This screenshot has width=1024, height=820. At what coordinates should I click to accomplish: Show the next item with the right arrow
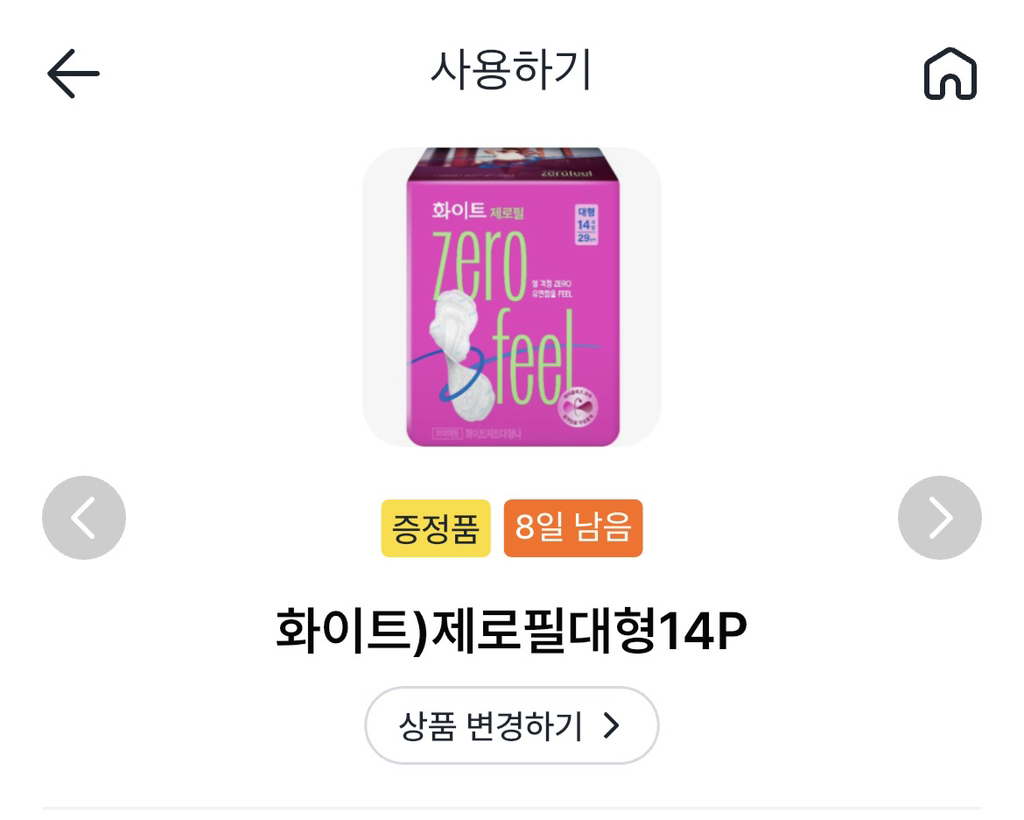pyautogui.click(x=940, y=518)
